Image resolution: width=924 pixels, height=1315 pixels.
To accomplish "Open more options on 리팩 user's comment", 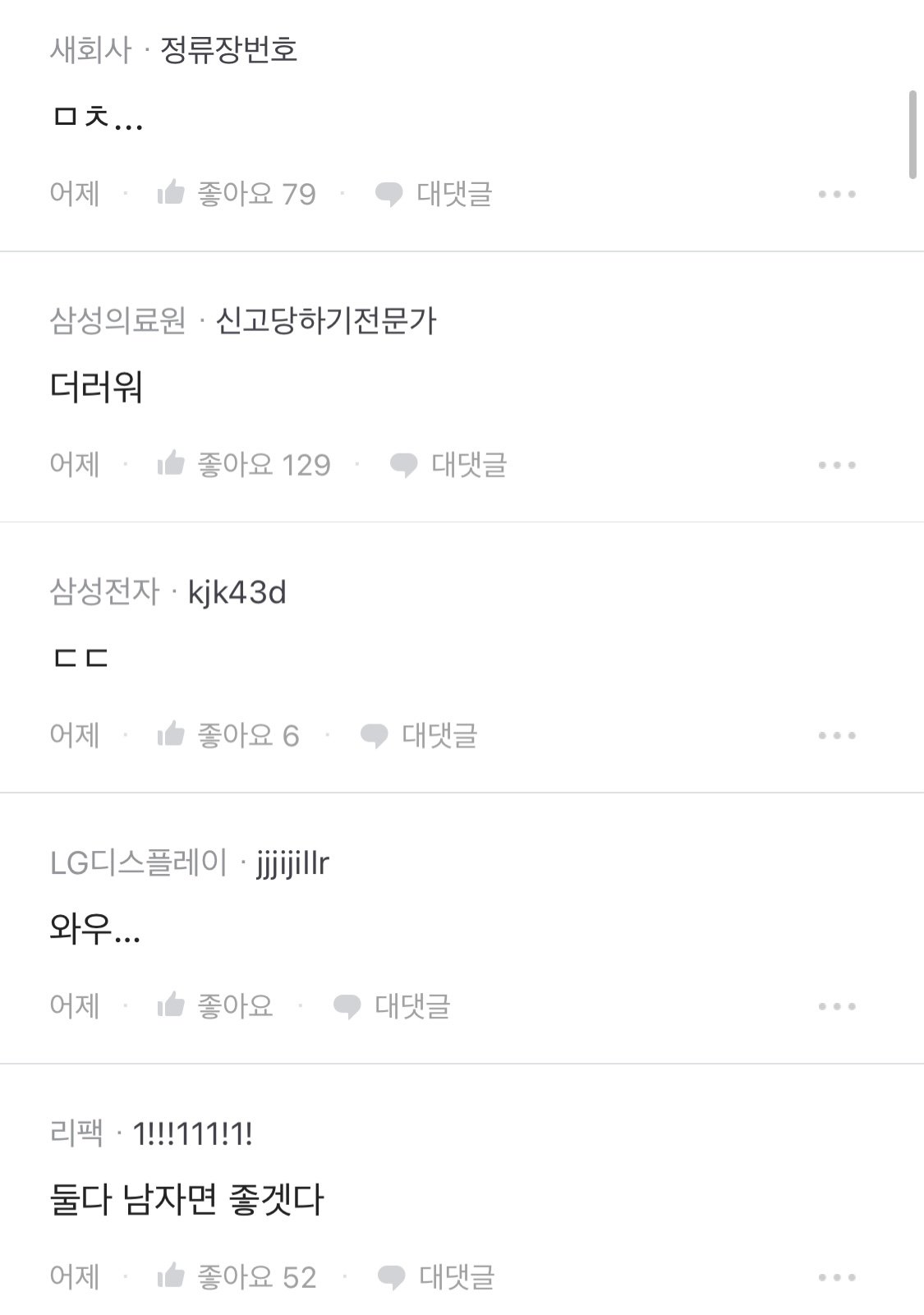I will pyautogui.click(x=837, y=1278).
